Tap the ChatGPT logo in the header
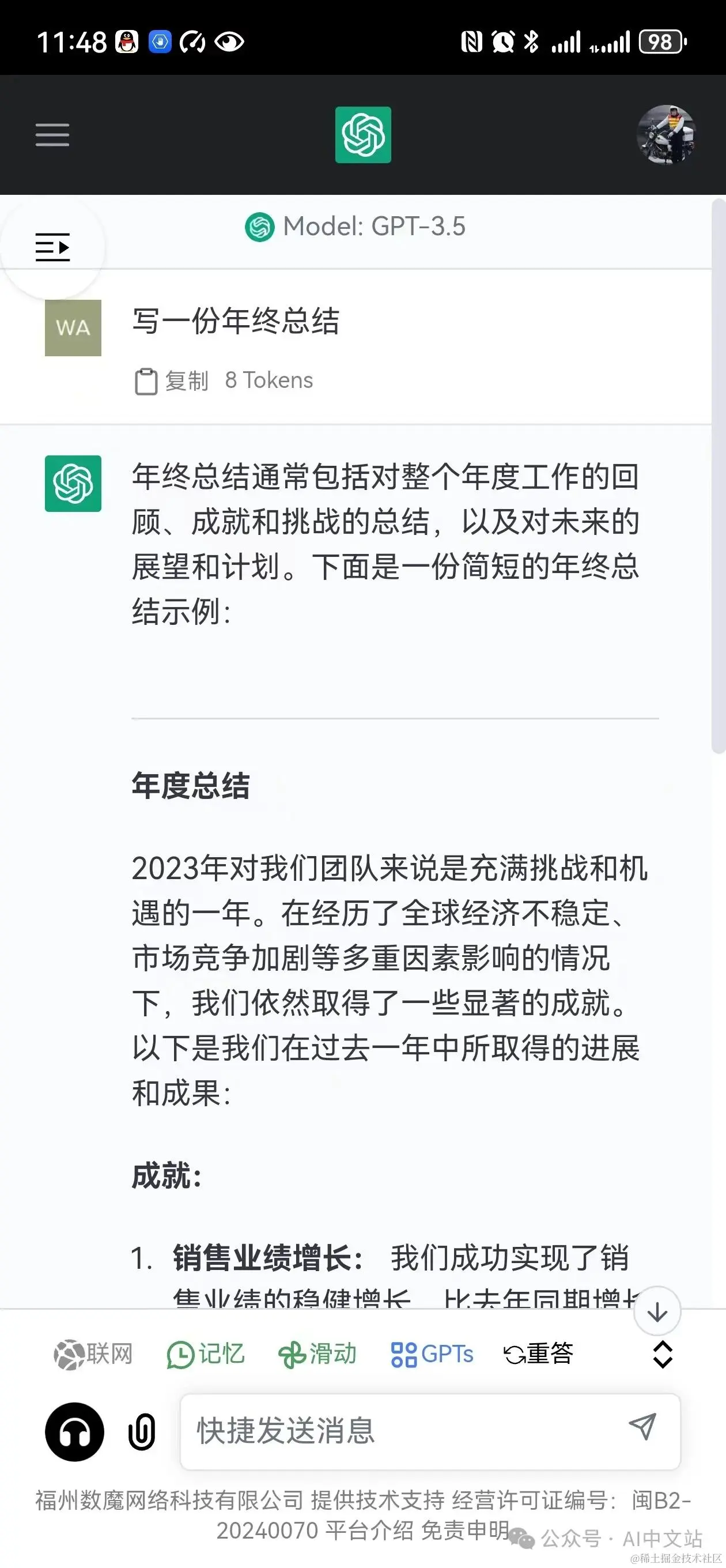 (x=362, y=134)
